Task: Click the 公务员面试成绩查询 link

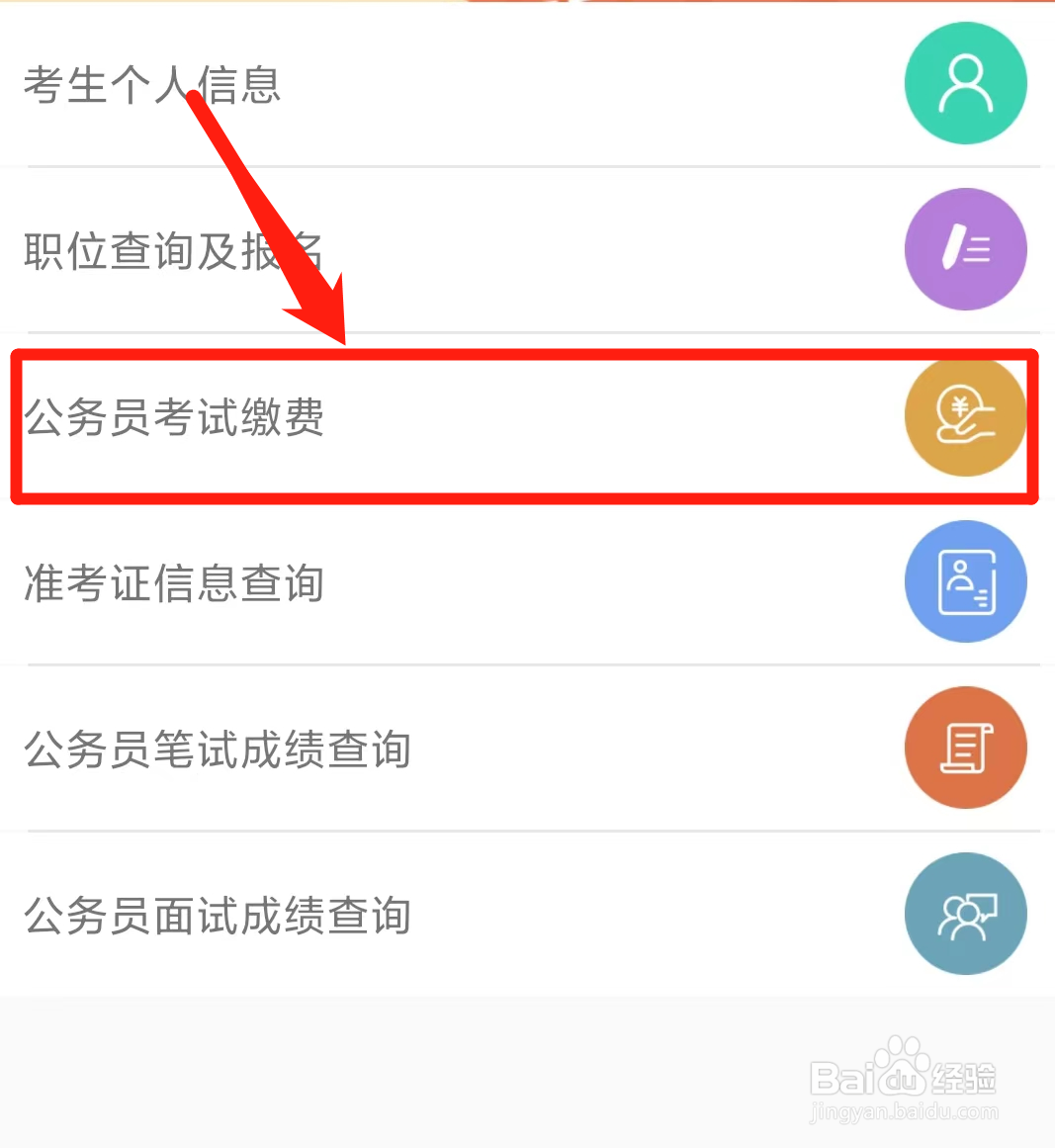Action: pyautogui.click(x=216, y=916)
